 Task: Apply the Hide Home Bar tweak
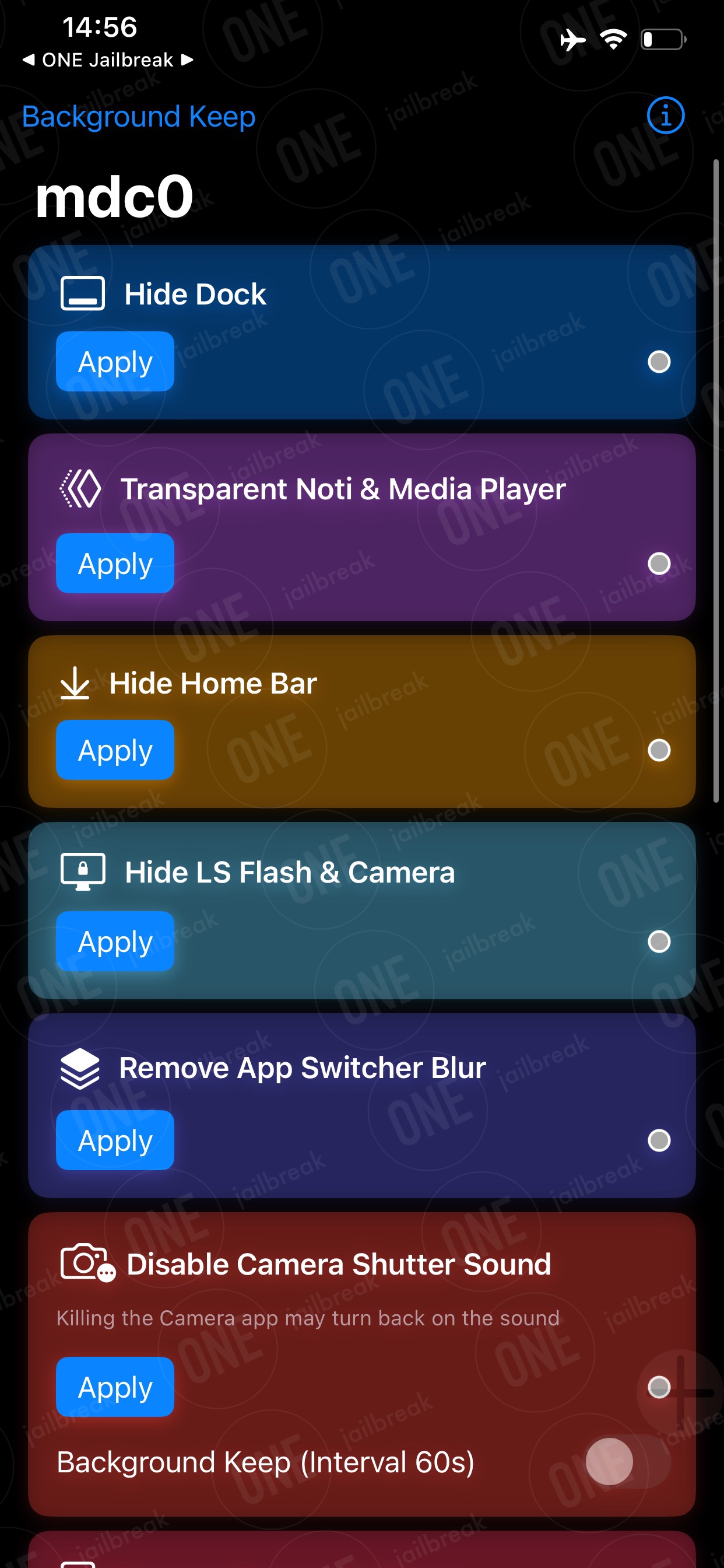115,750
